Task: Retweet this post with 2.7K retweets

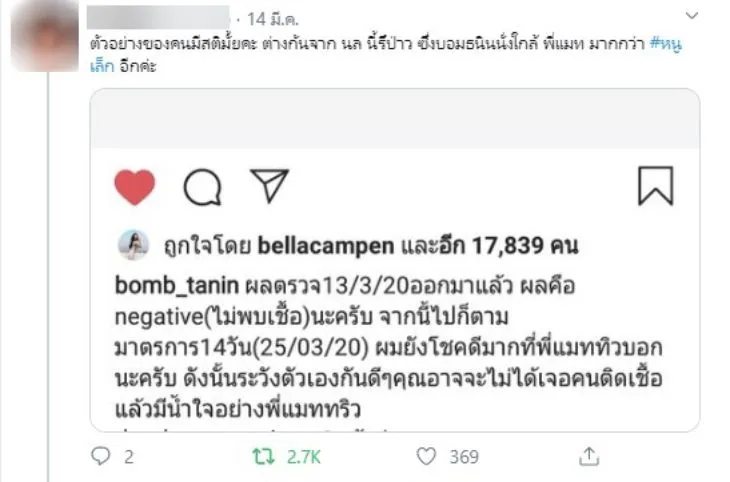Action: click(x=263, y=457)
